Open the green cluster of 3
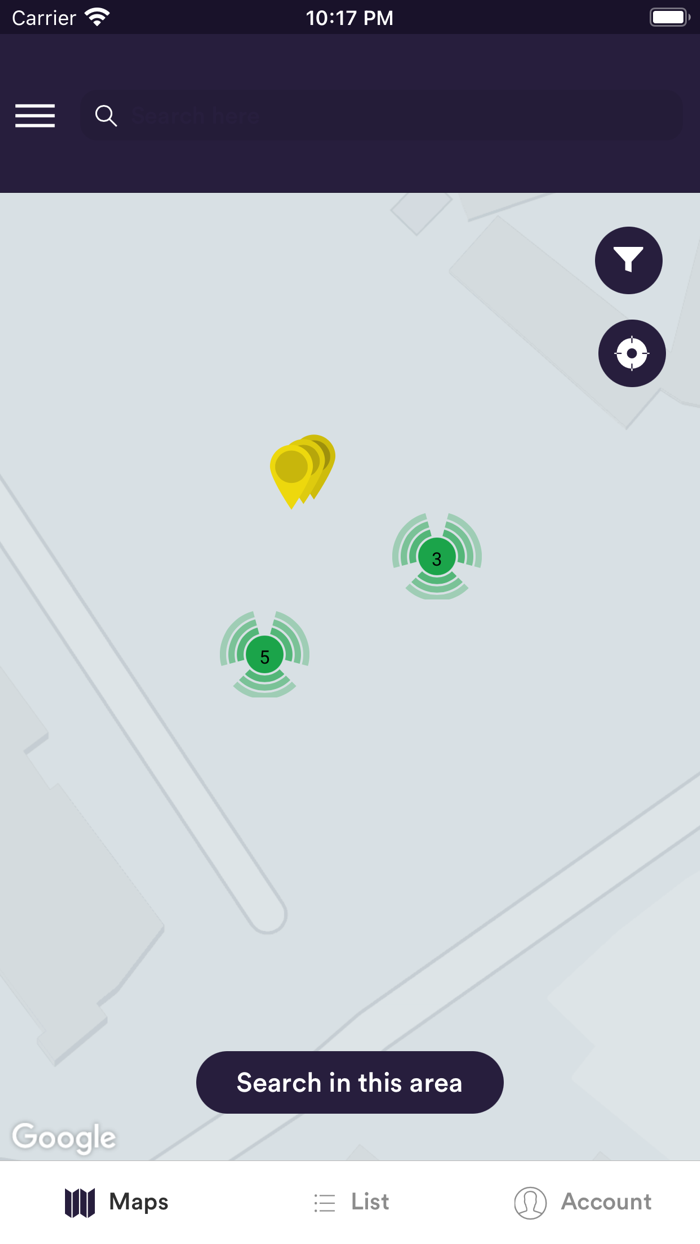This screenshot has width=700, height=1244. click(436, 558)
